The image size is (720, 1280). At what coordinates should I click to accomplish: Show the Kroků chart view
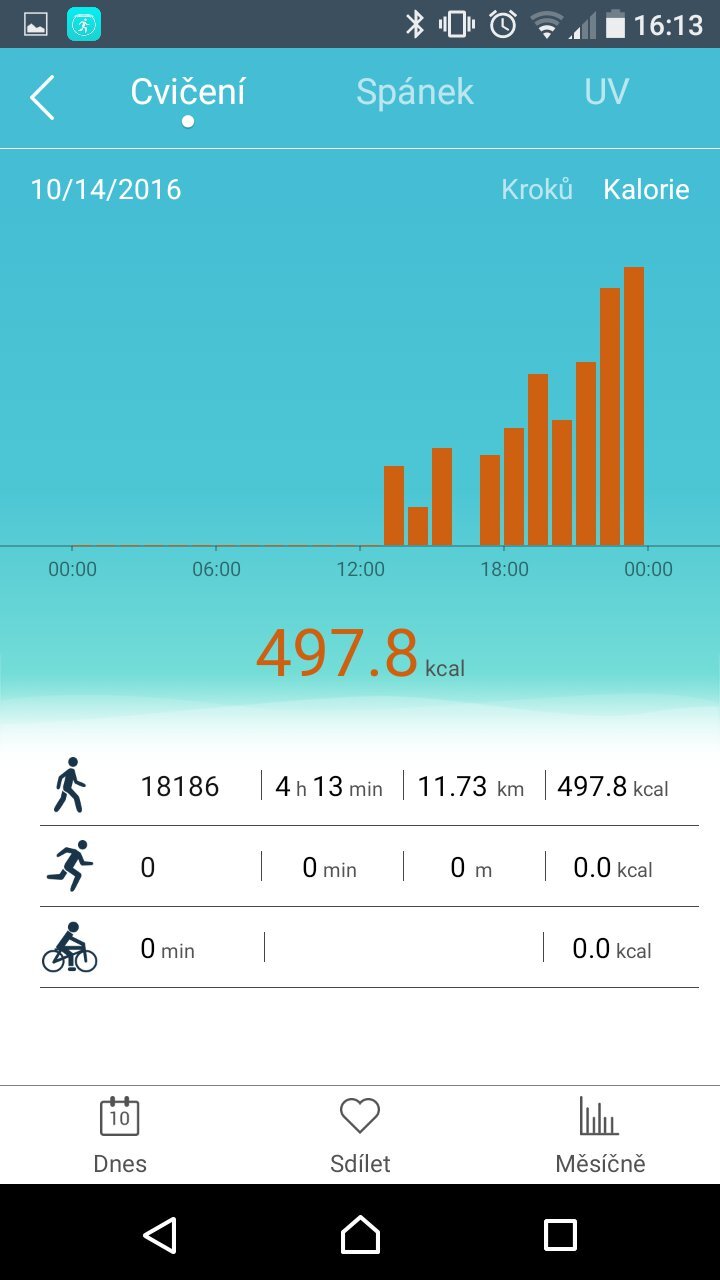tap(537, 189)
